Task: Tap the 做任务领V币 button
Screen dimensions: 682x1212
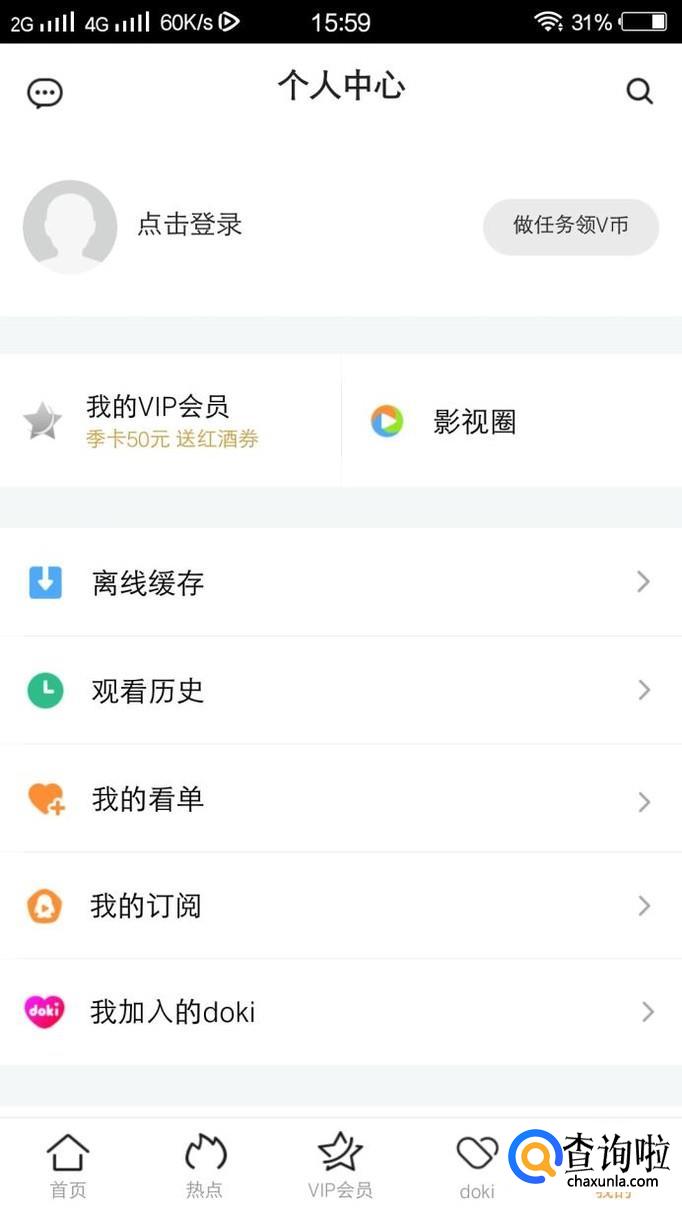Action: click(x=571, y=226)
